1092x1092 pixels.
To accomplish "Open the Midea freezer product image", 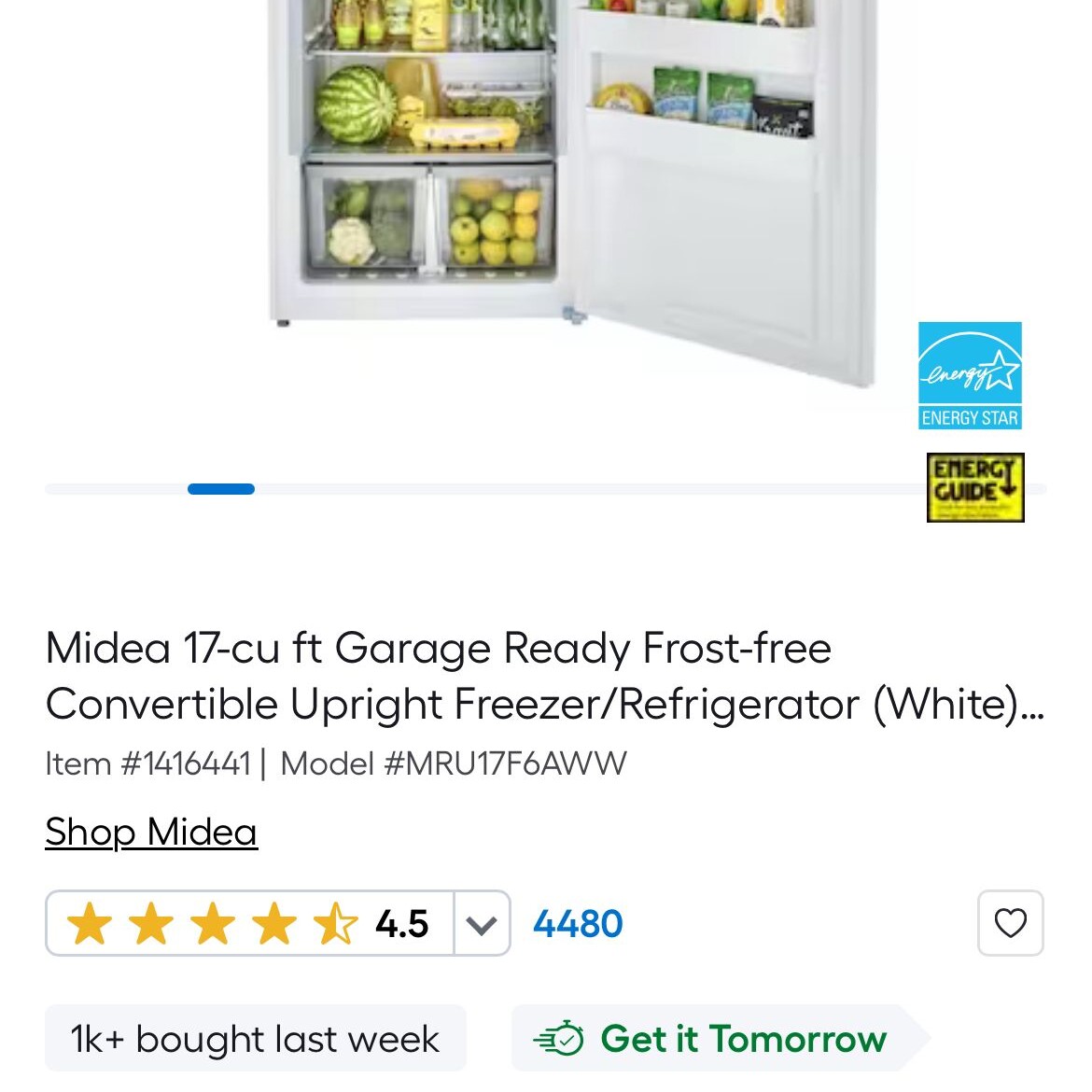I will [569, 187].
